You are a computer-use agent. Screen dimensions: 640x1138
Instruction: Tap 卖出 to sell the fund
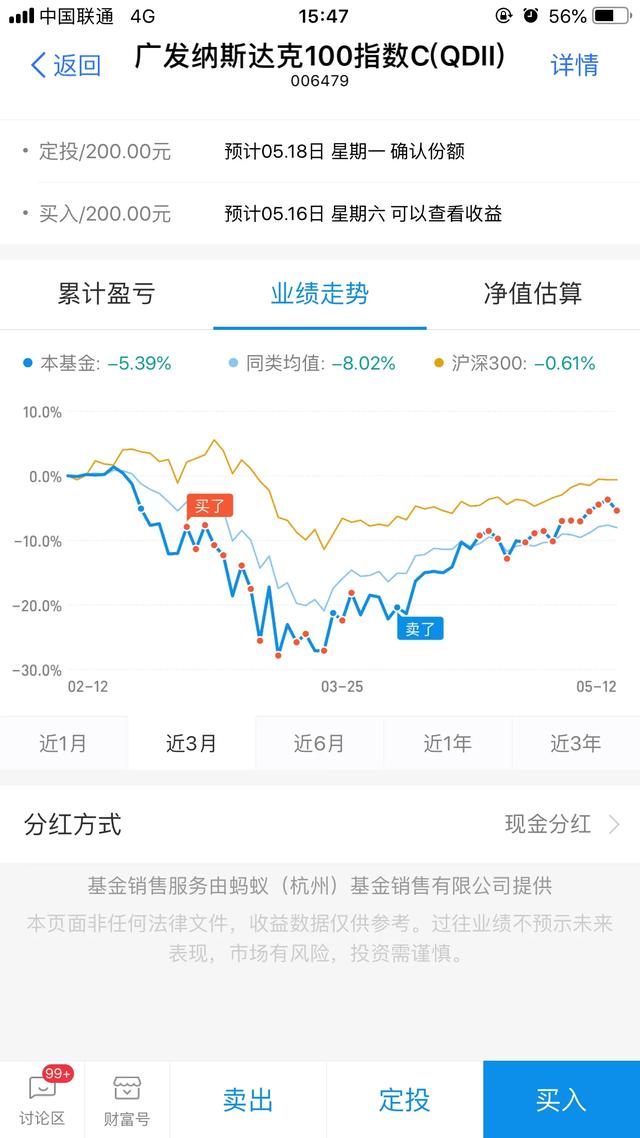coord(248,1100)
